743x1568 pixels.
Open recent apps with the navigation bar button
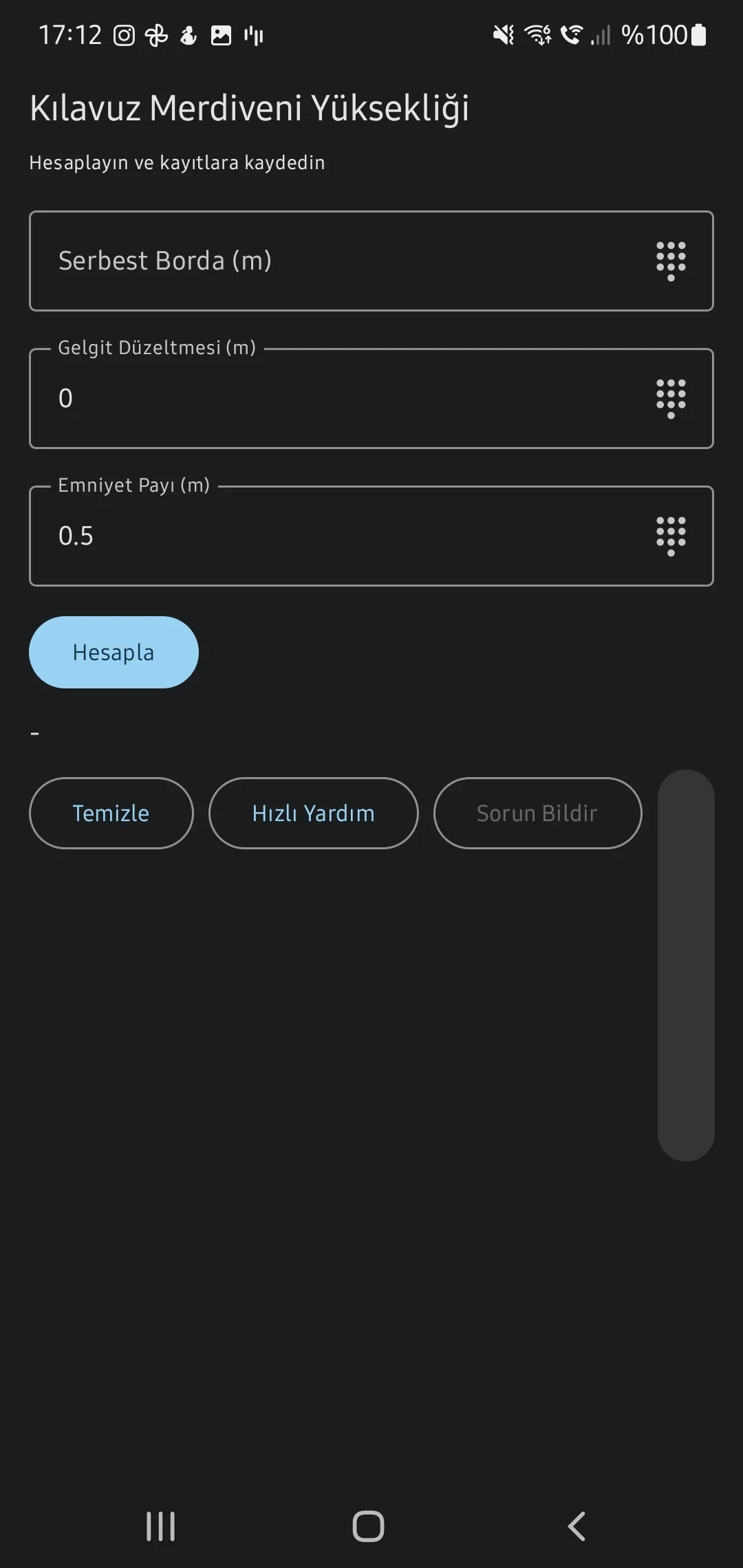tap(160, 1526)
